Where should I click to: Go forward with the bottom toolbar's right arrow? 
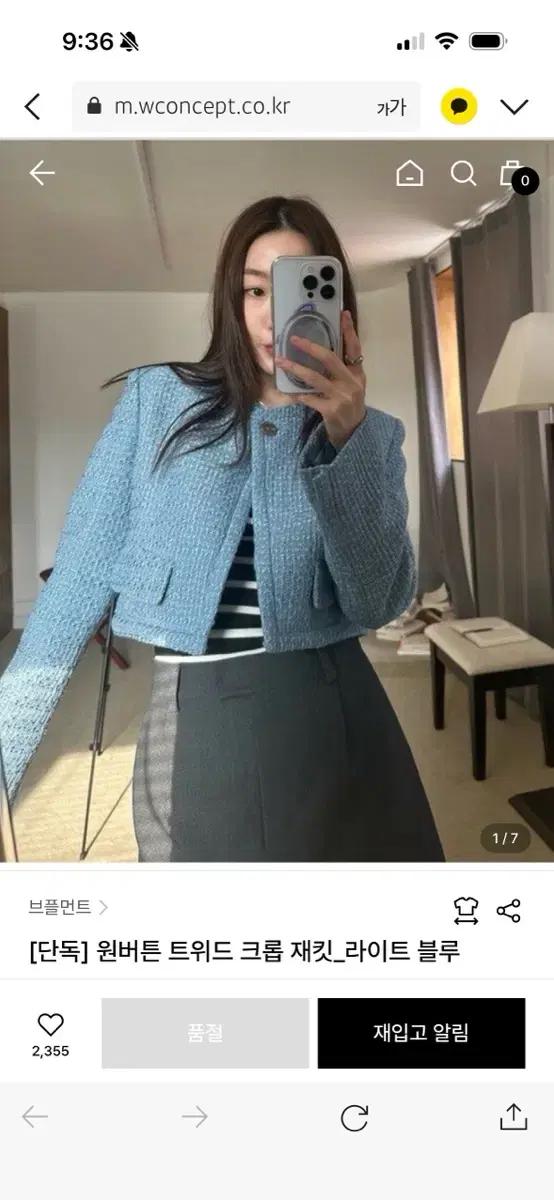point(194,1117)
